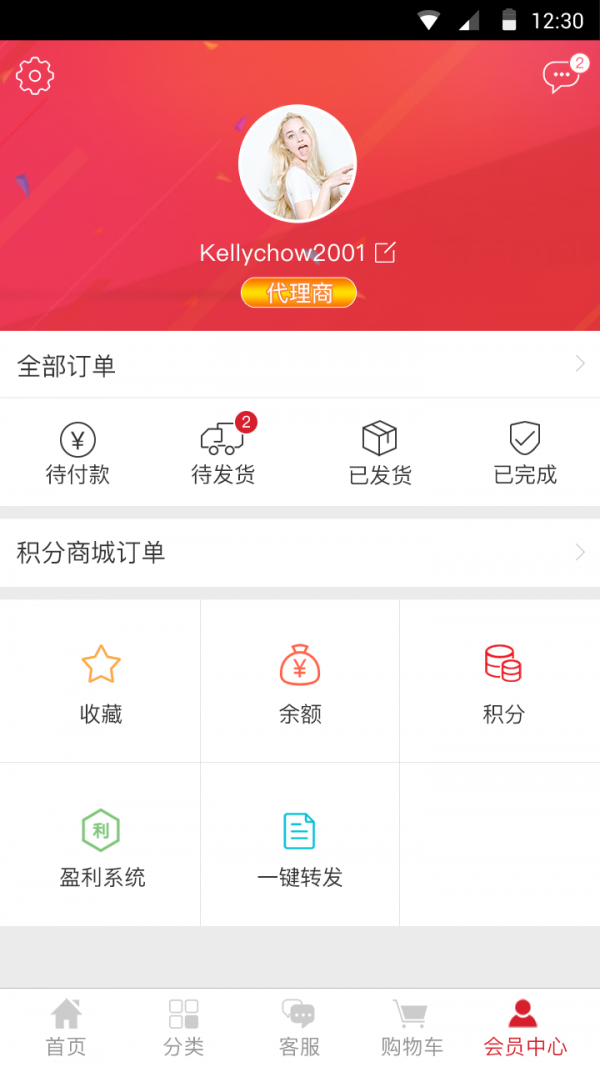
Task: Open 收藏 favorites
Action: (101, 682)
